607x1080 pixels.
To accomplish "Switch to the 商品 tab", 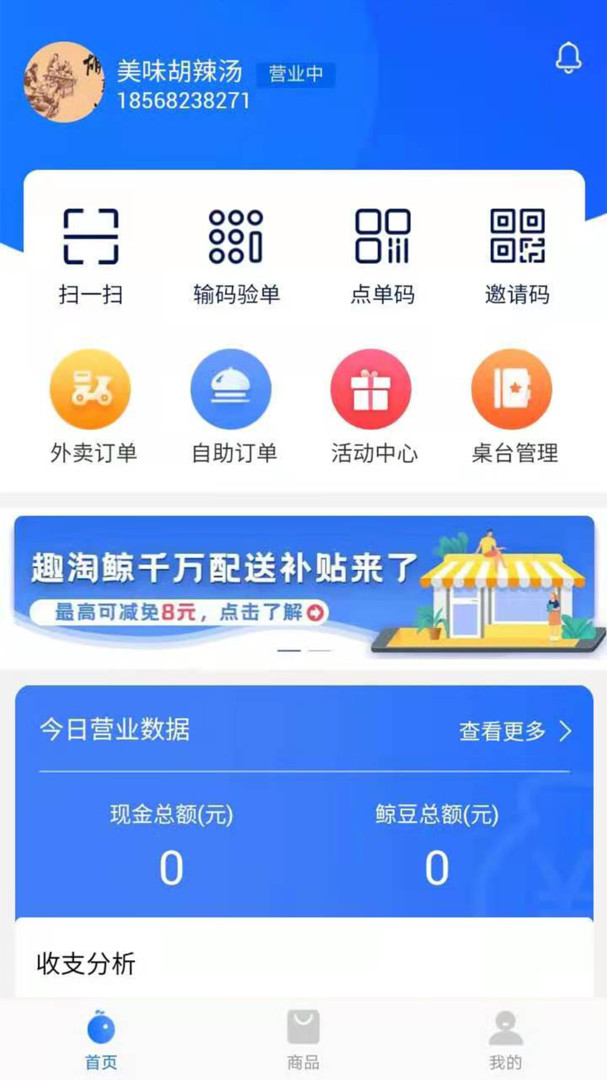I will click(303, 1038).
